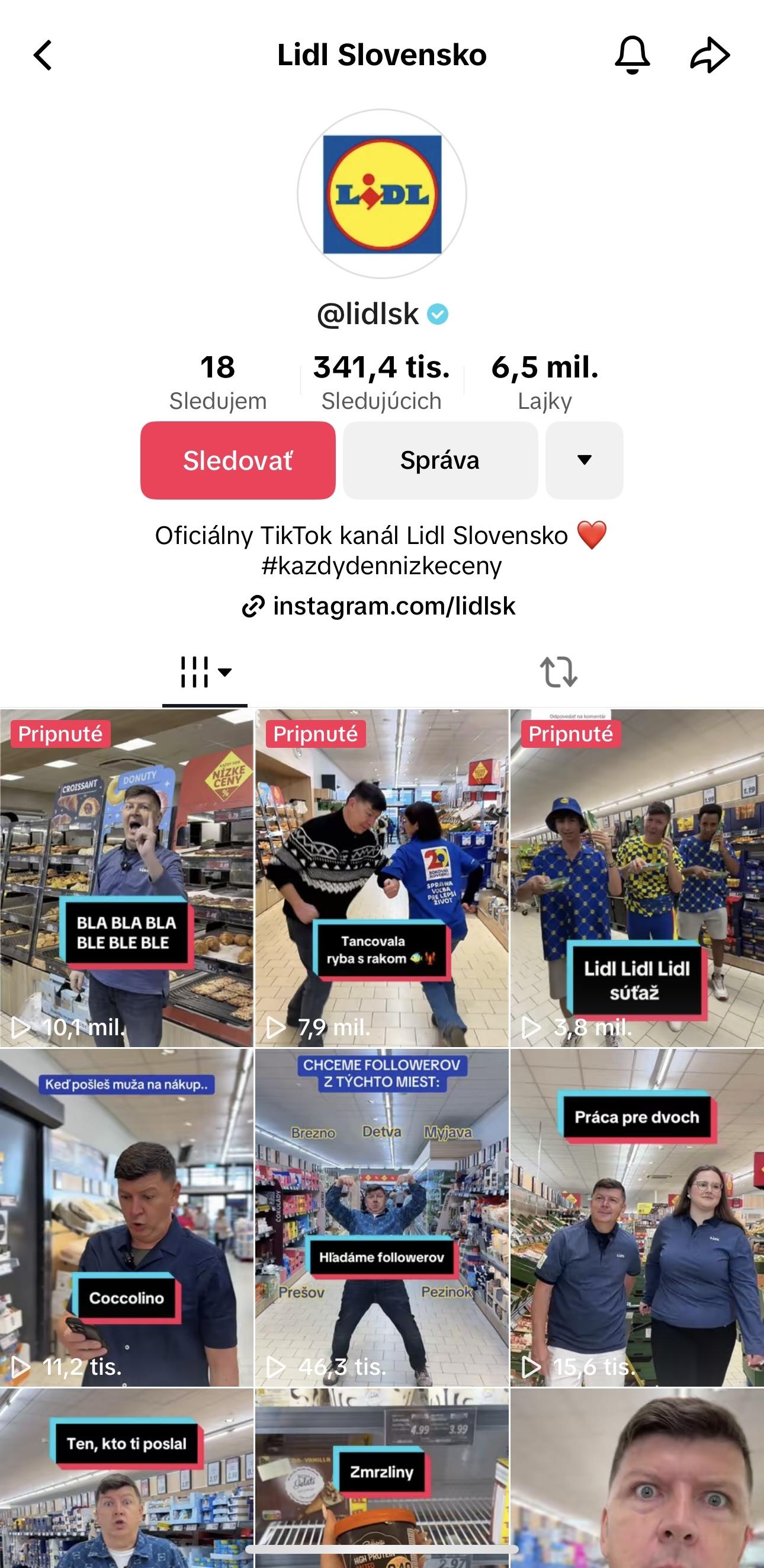Send a message with Správa

point(440,460)
